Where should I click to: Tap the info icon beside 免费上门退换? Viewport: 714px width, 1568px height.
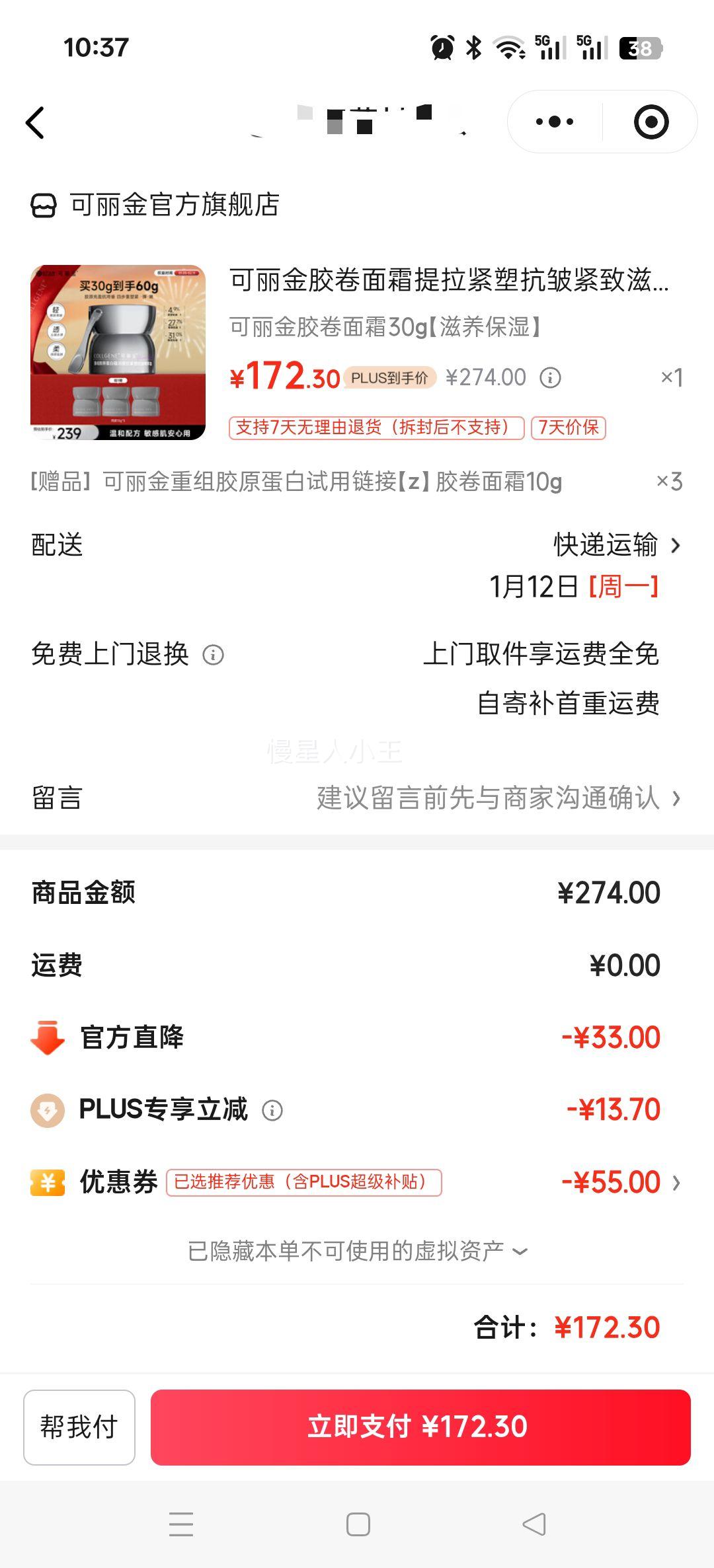click(x=213, y=655)
